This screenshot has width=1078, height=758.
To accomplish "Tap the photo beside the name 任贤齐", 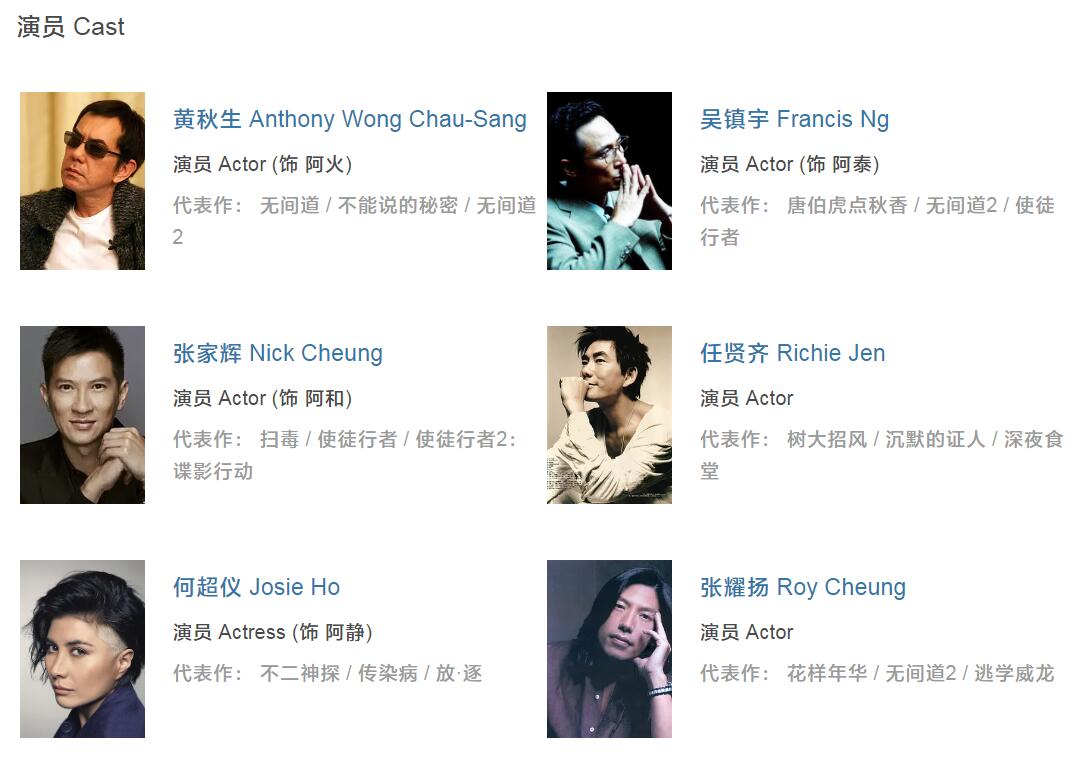I will pos(609,415).
